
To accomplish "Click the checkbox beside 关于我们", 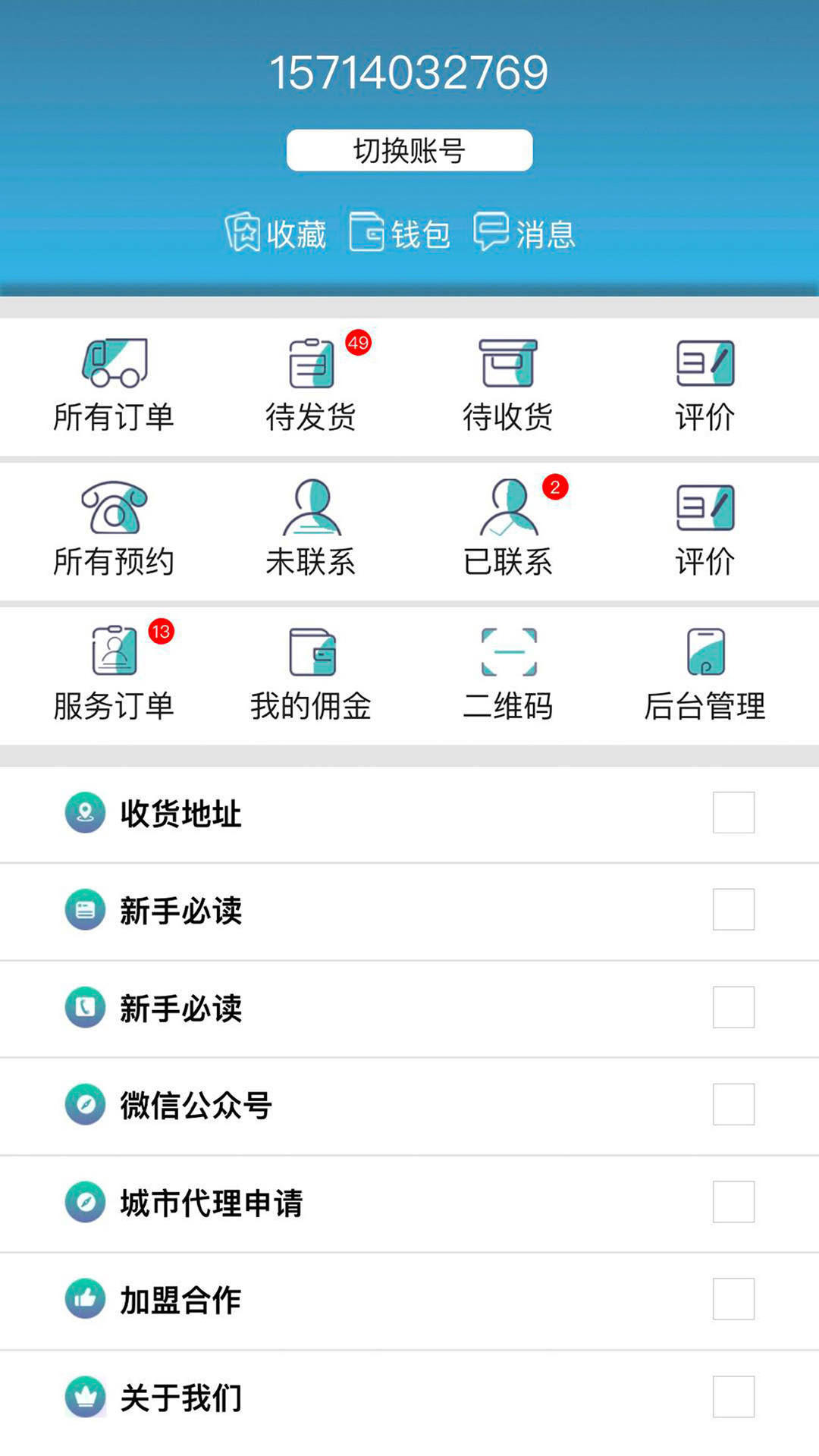I will (733, 1398).
